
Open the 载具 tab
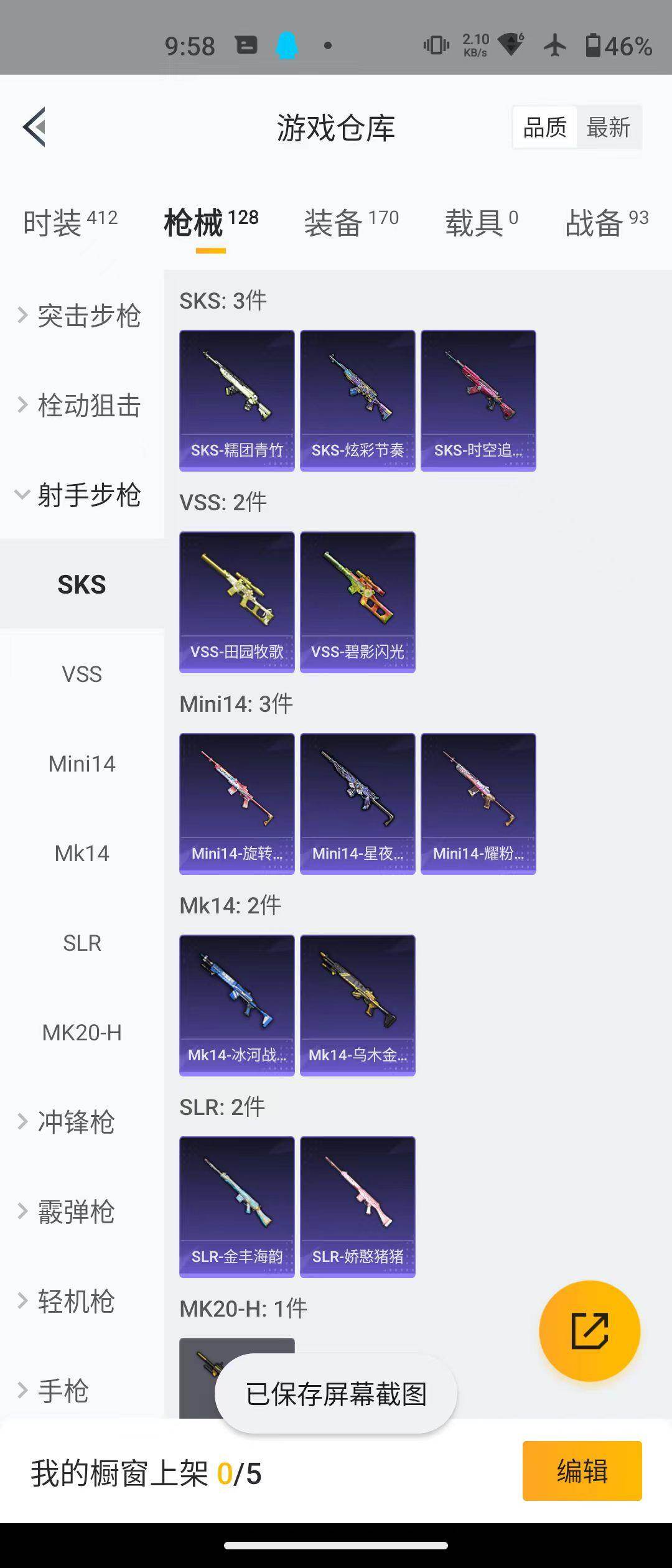481,223
